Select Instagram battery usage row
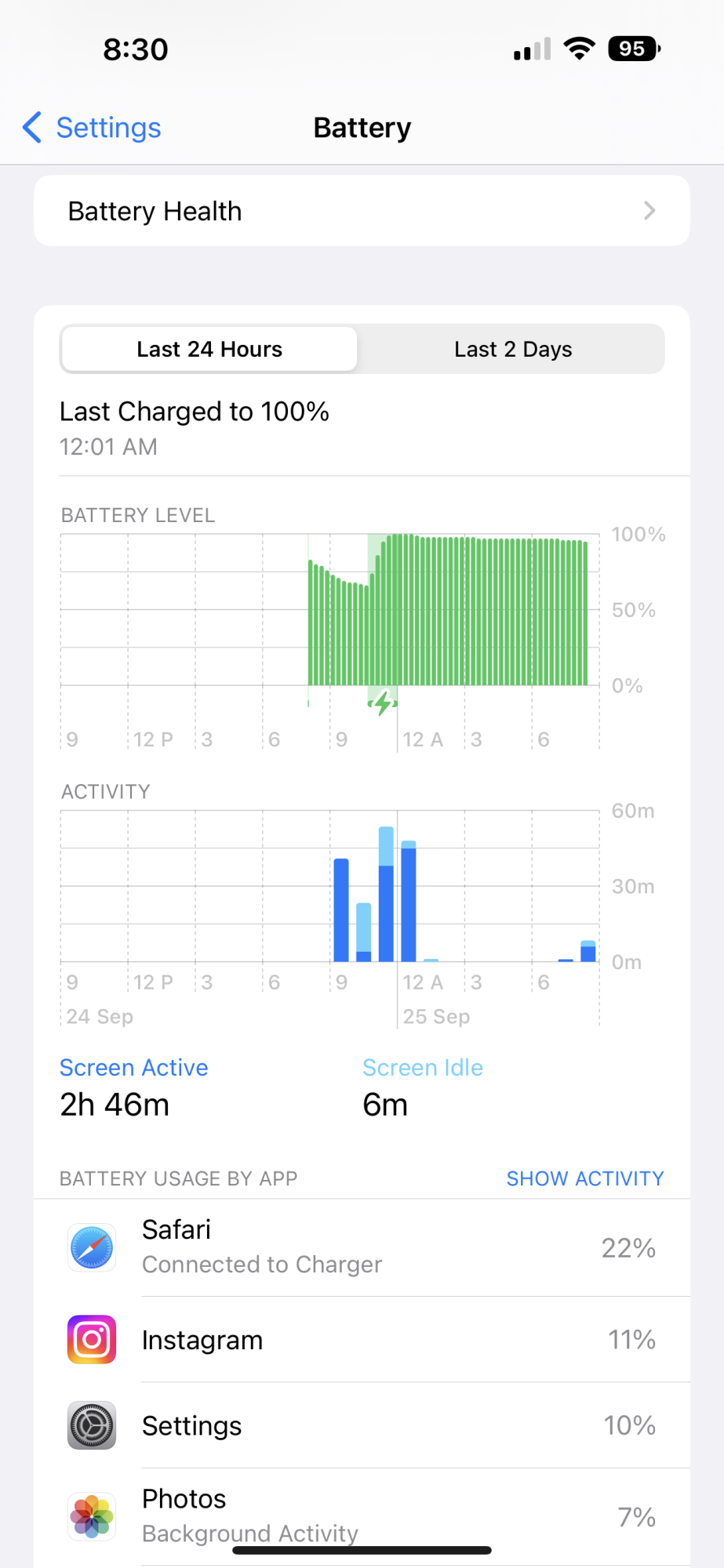Image resolution: width=724 pixels, height=1568 pixels. [362, 1340]
